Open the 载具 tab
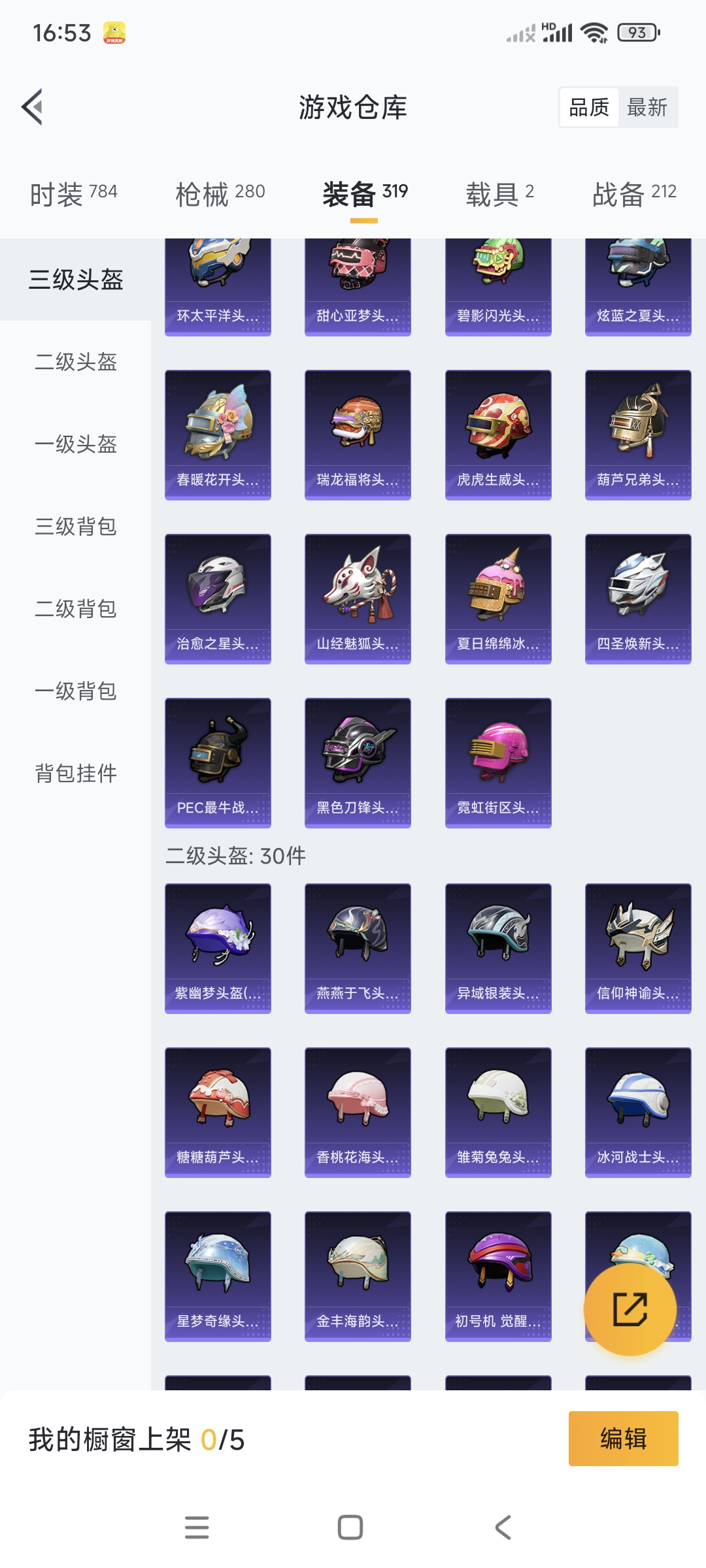The height and width of the screenshot is (1568, 706). coord(499,194)
